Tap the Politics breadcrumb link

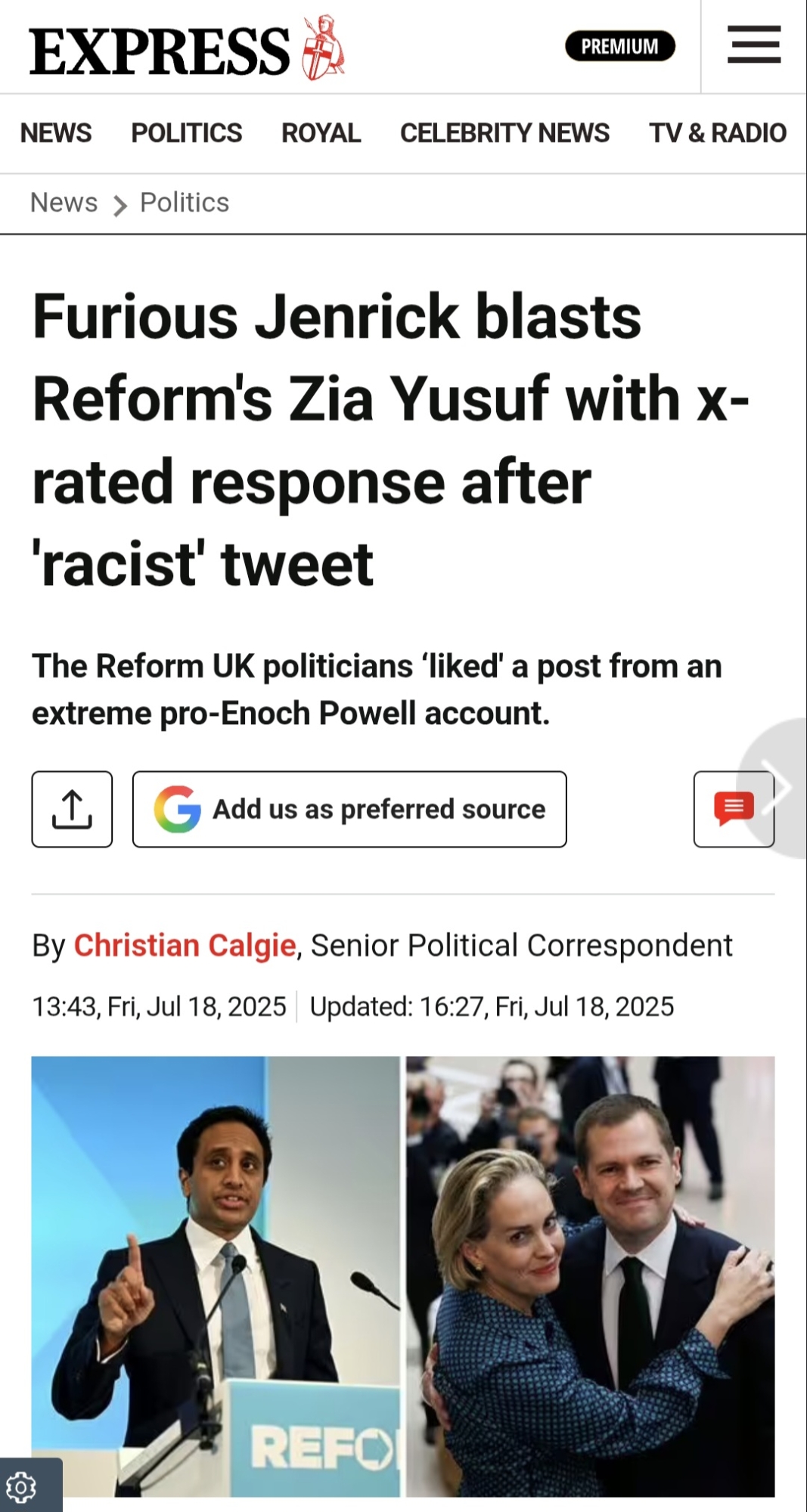click(185, 203)
